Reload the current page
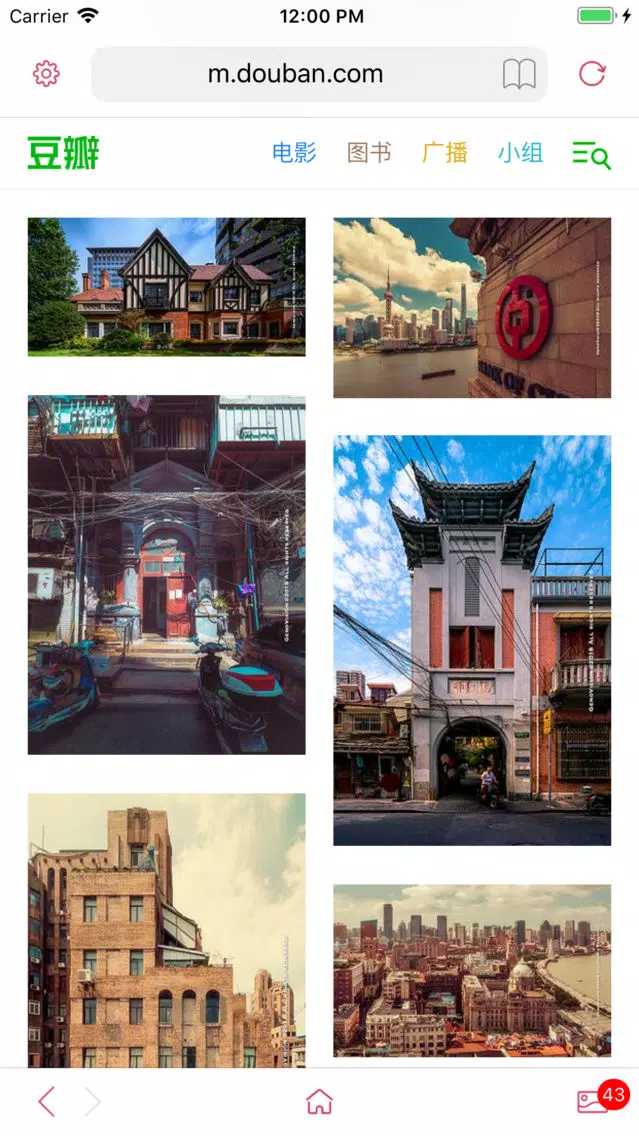This screenshot has width=639, height=1136. pos(592,74)
